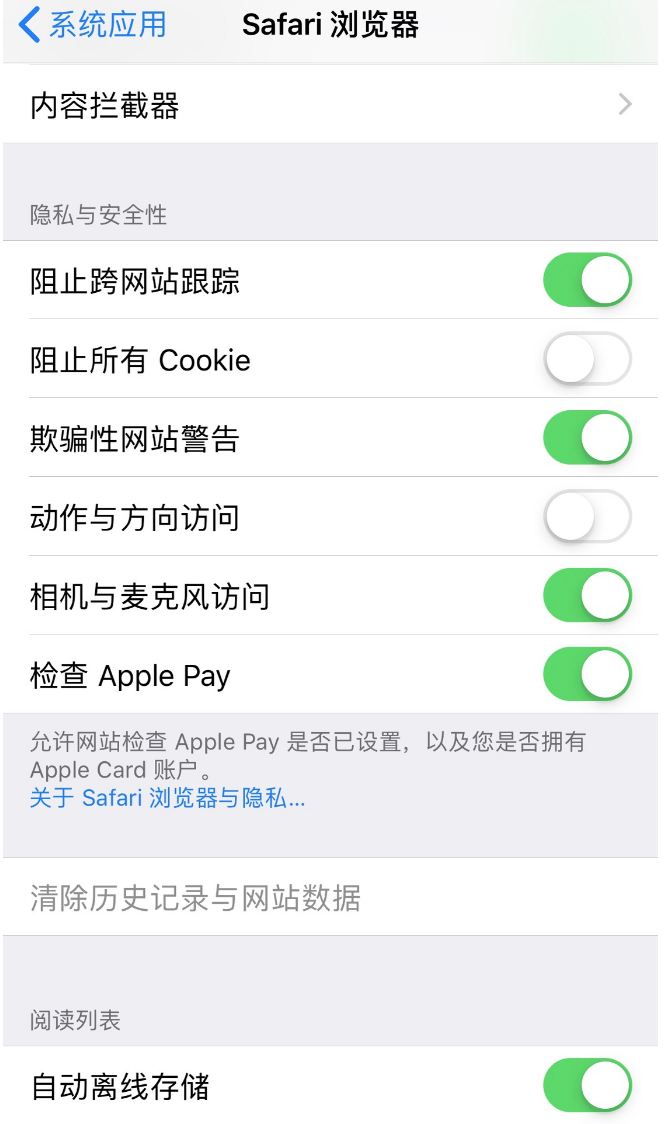This screenshot has width=666, height=1124.
Task: Disable 自动离线存储 switch
Action: 587,1086
